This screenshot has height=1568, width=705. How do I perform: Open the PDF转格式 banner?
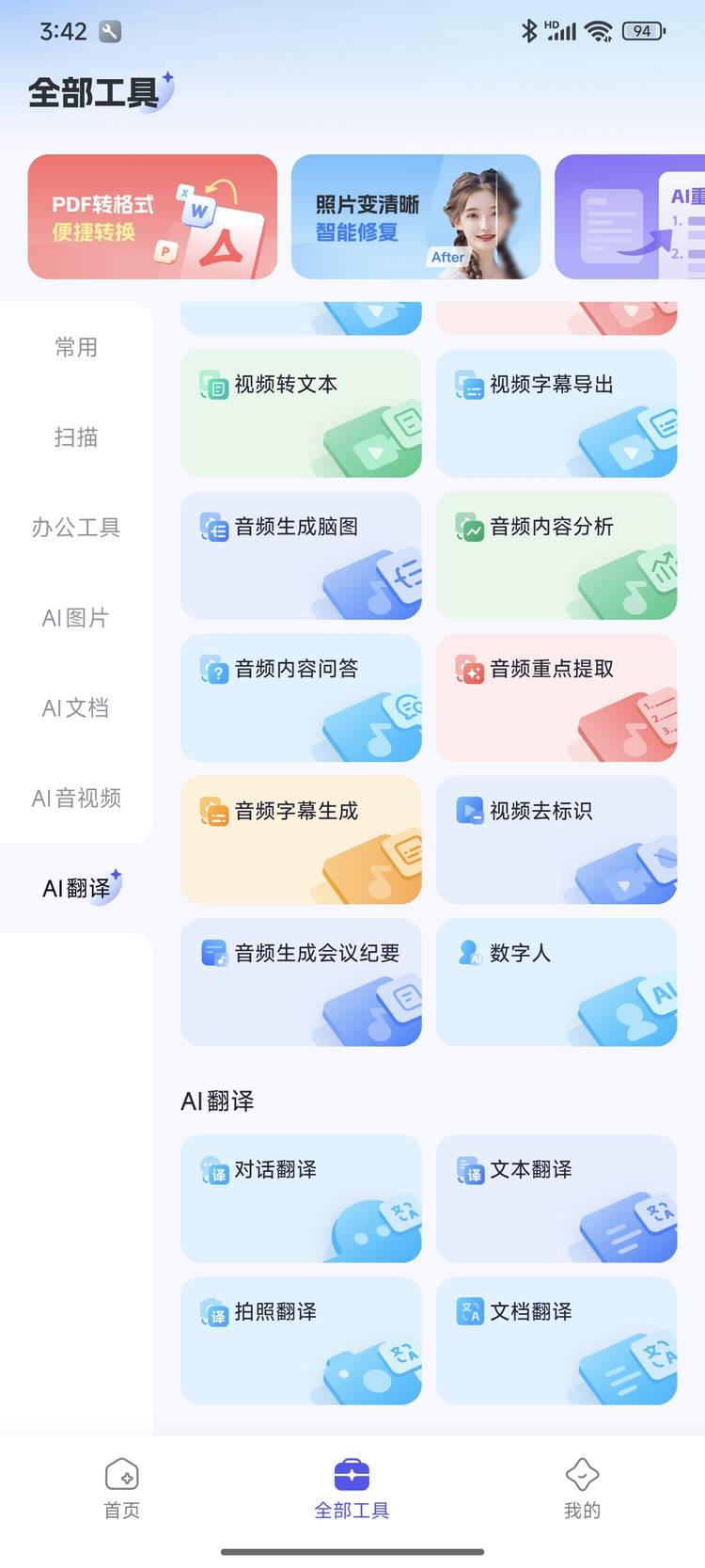(152, 217)
